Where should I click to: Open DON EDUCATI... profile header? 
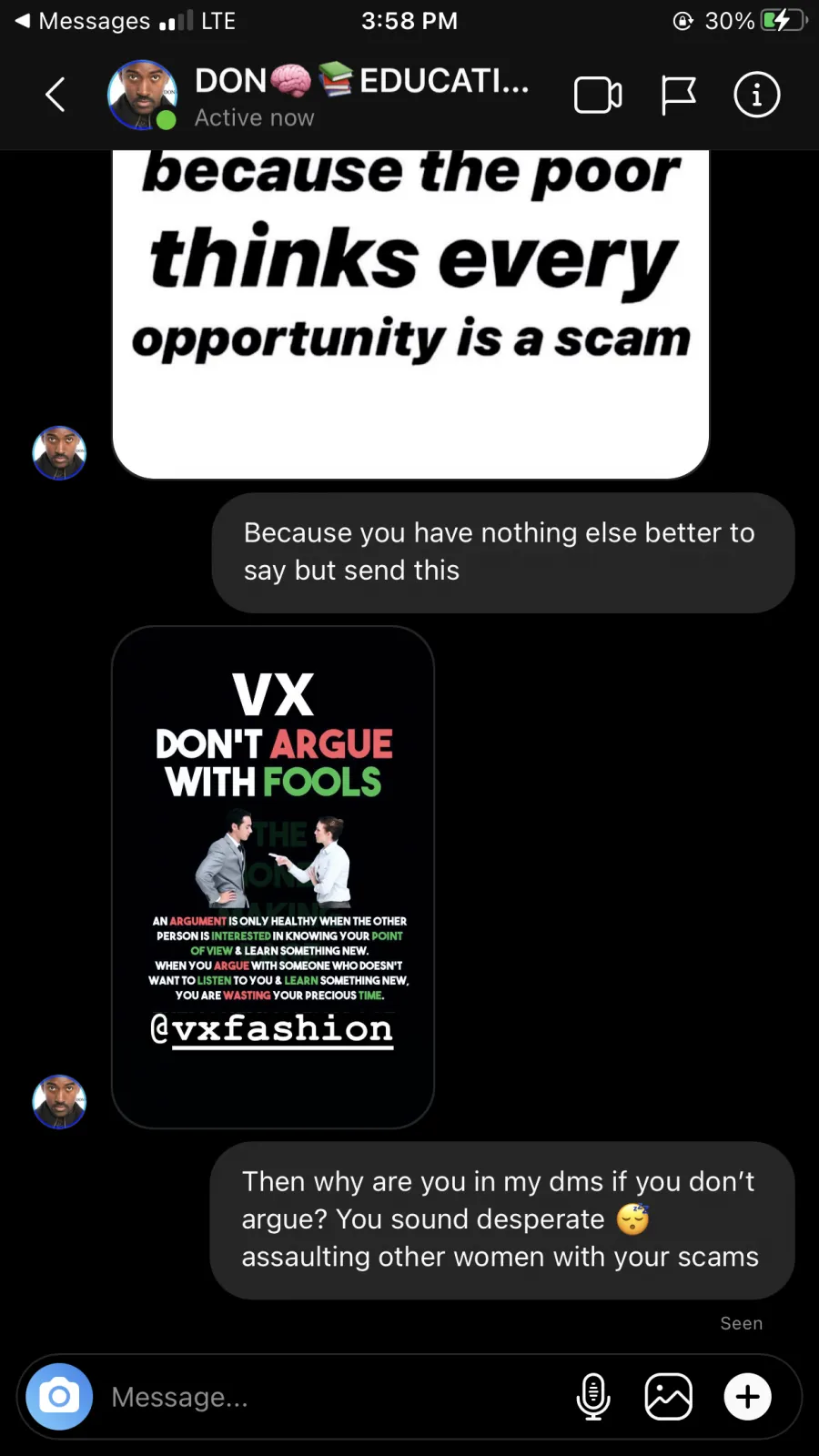(318, 96)
